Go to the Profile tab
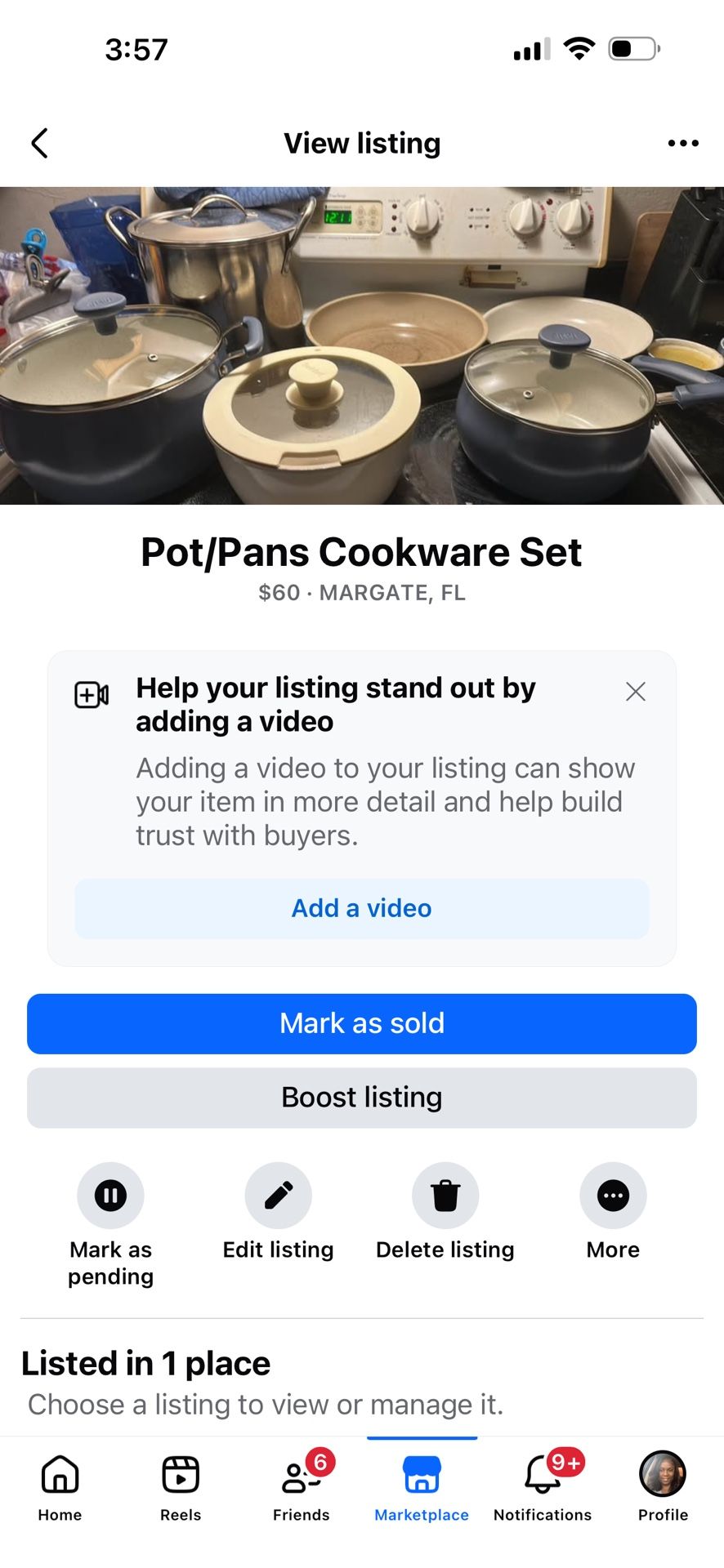 click(663, 1488)
